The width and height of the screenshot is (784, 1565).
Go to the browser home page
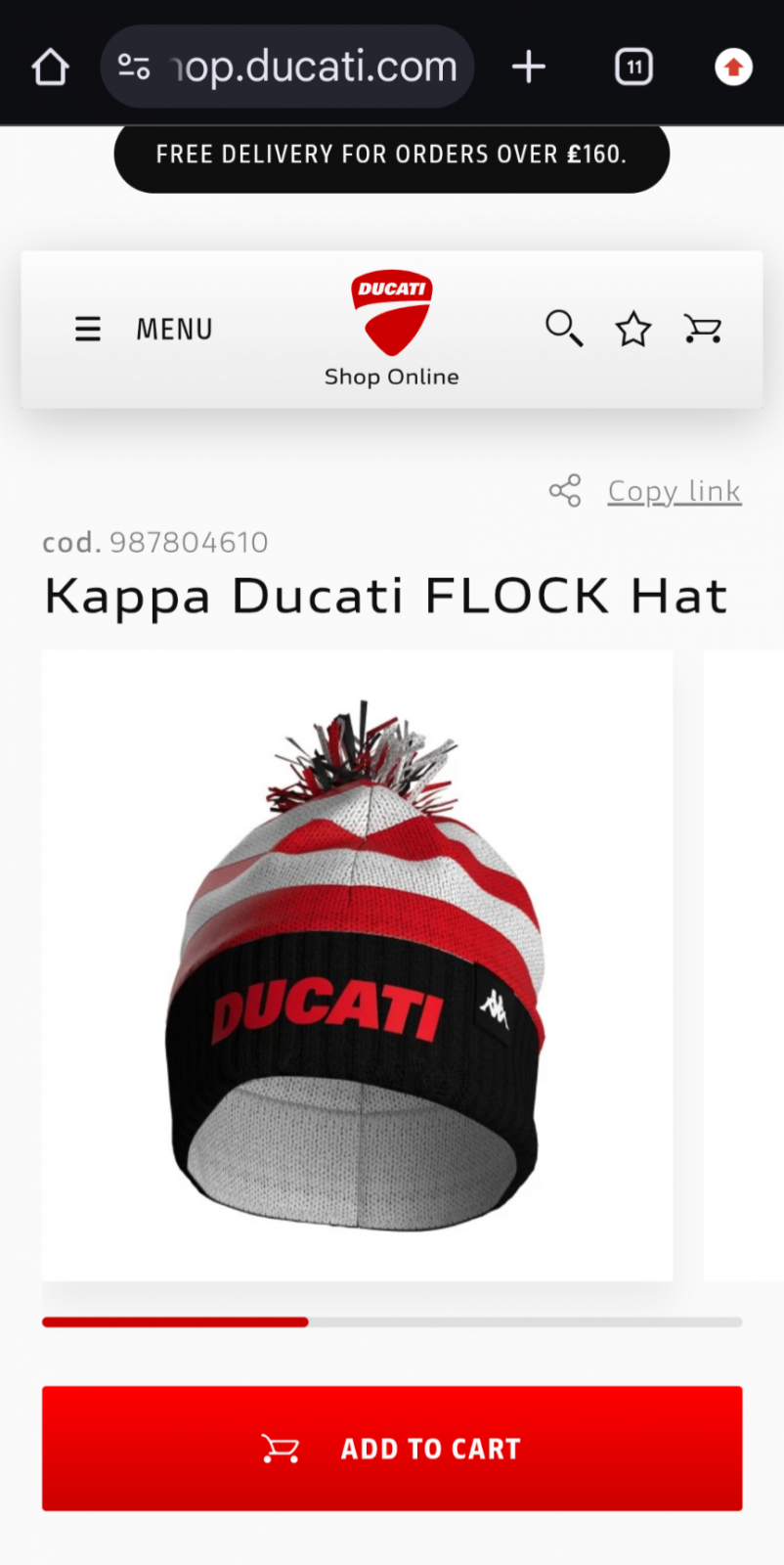[51, 67]
